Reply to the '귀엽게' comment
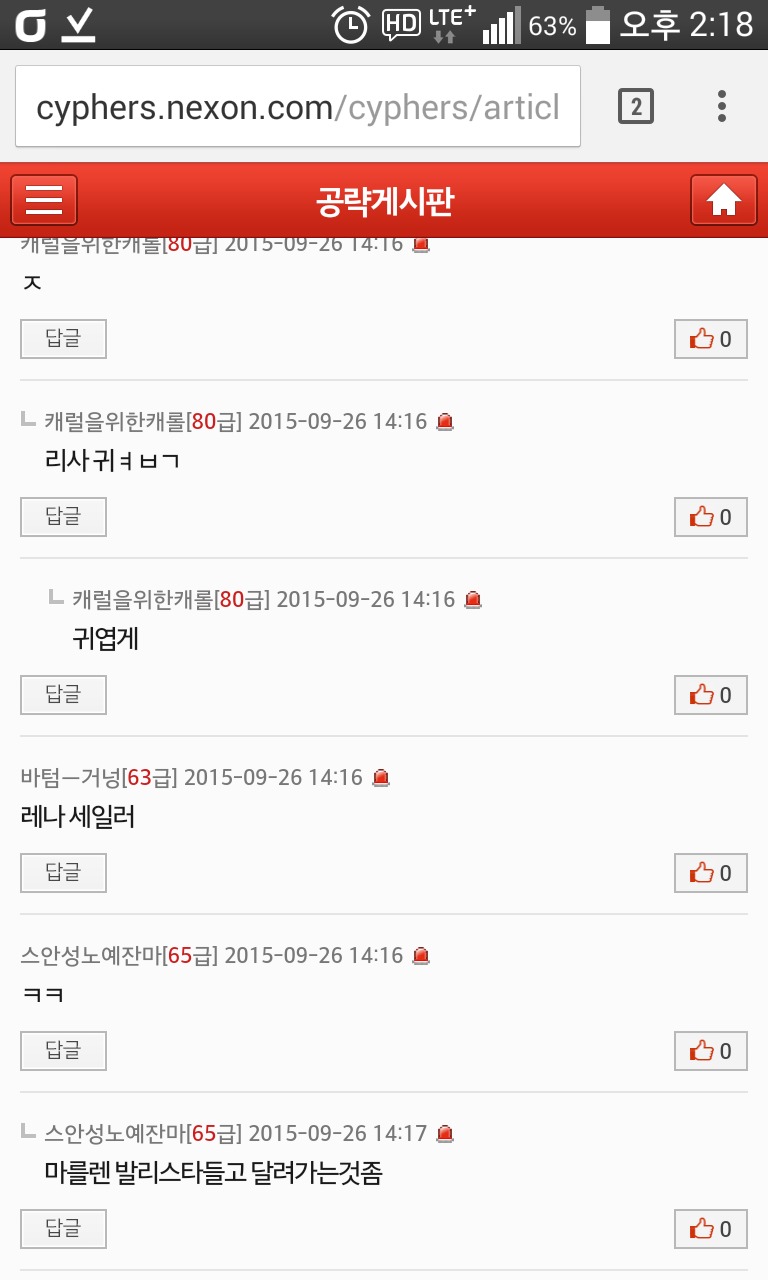 coord(63,695)
